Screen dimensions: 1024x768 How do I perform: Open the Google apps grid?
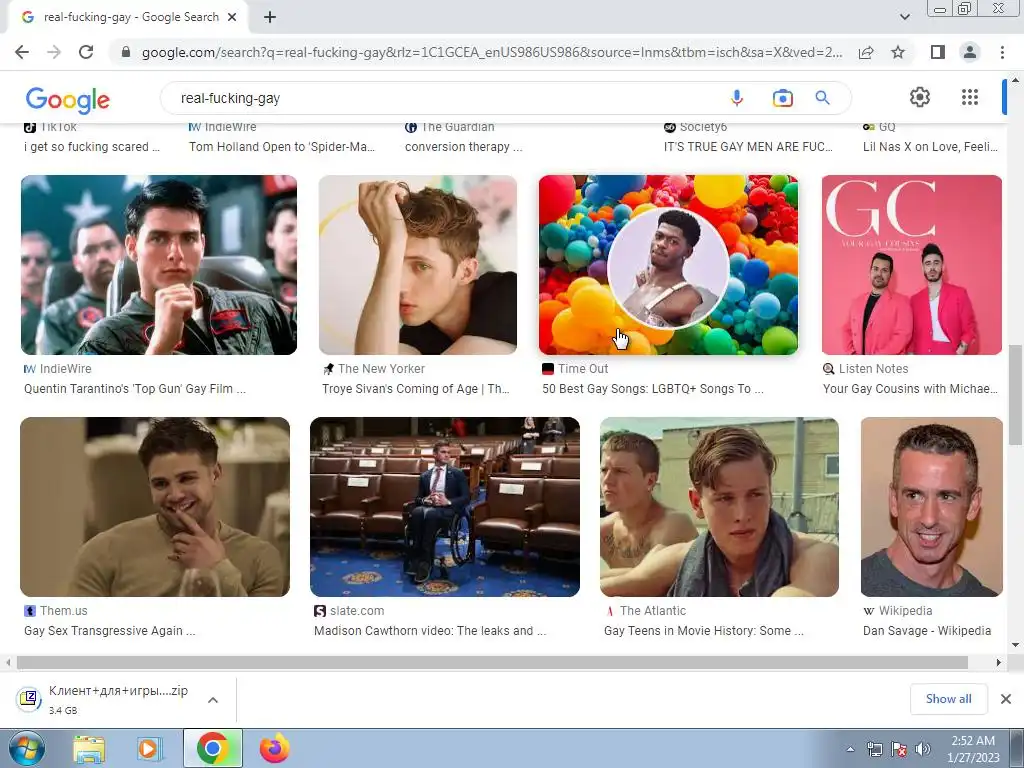(969, 97)
